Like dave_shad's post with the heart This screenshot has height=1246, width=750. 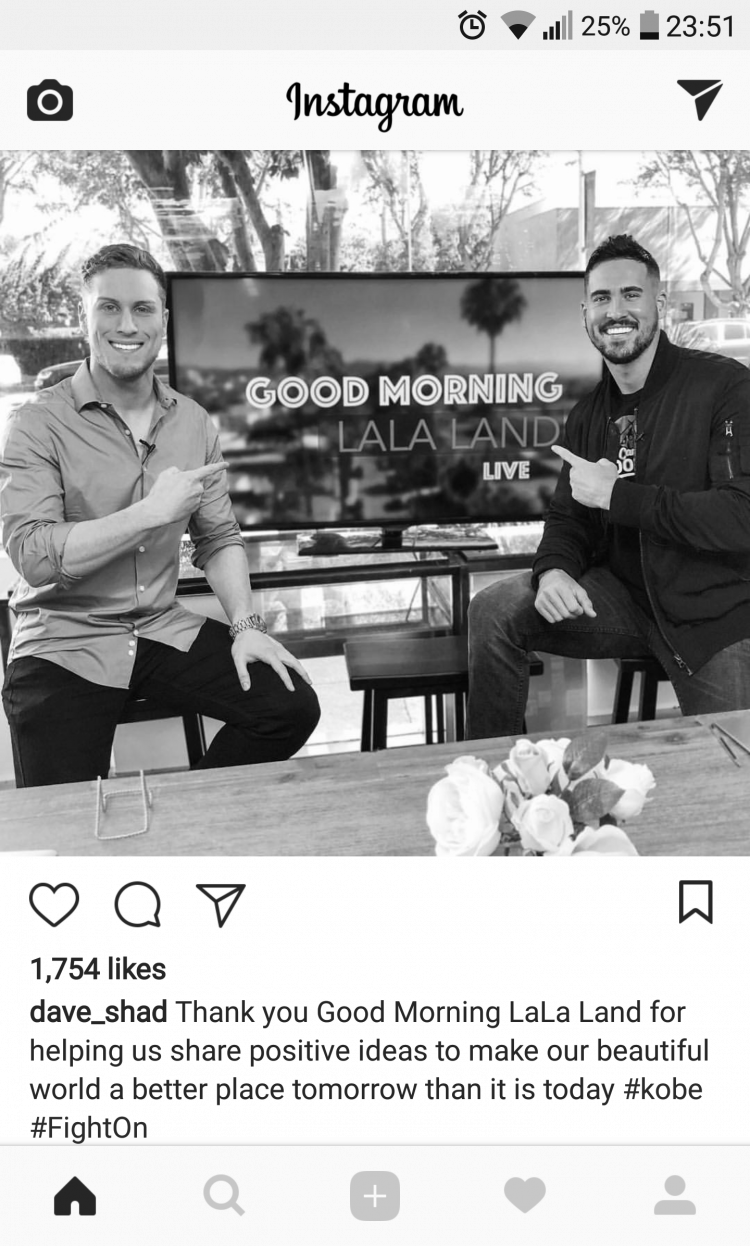54,904
